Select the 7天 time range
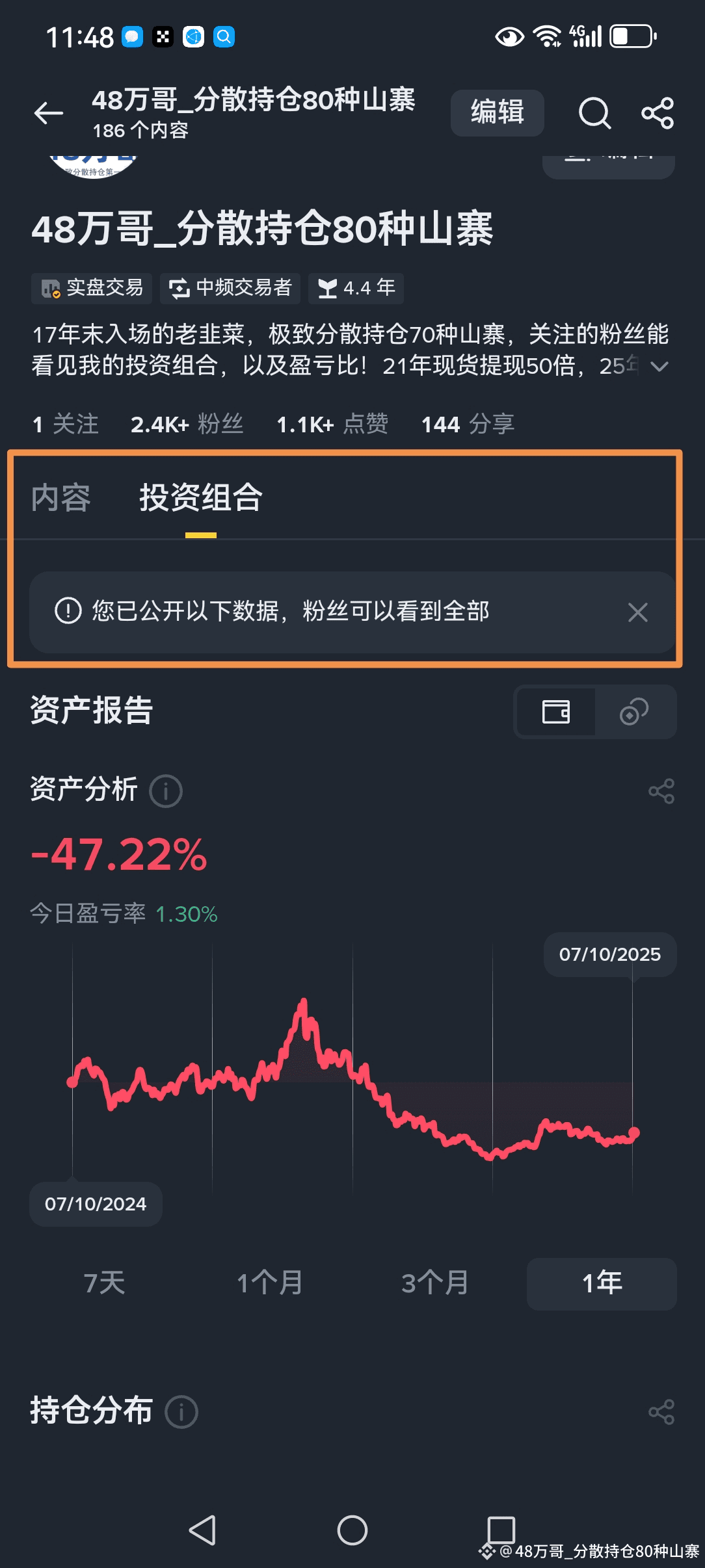 tap(104, 1283)
